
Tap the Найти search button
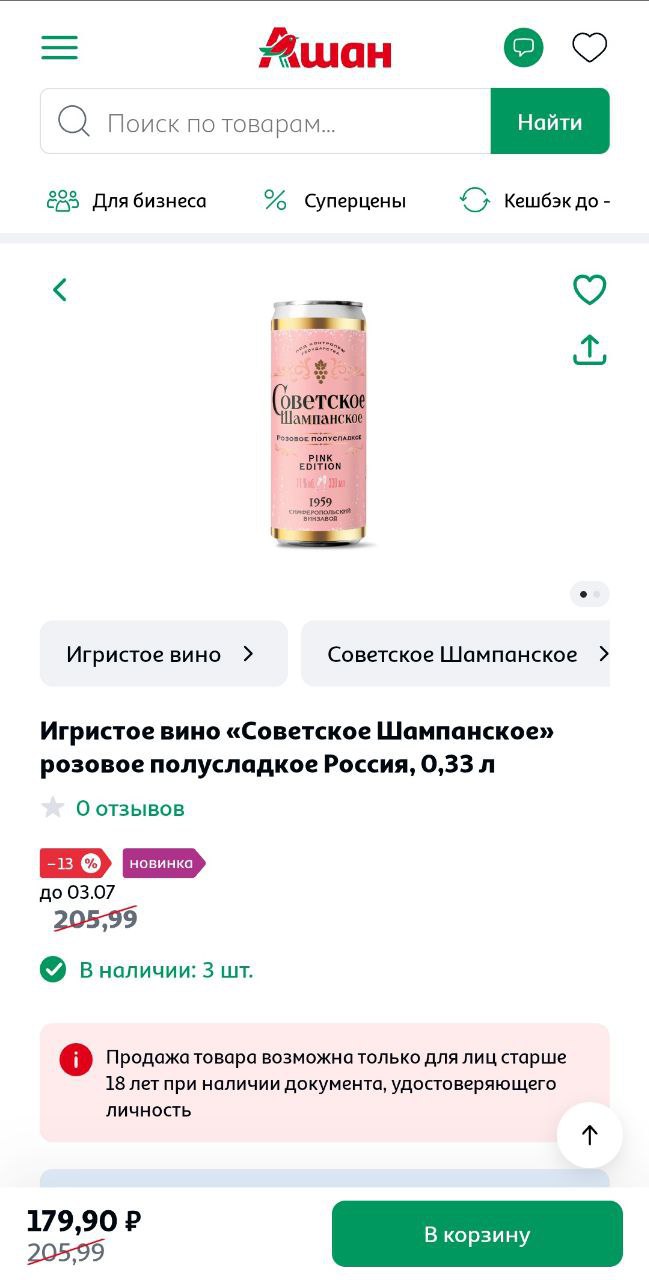click(x=549, y=122)
